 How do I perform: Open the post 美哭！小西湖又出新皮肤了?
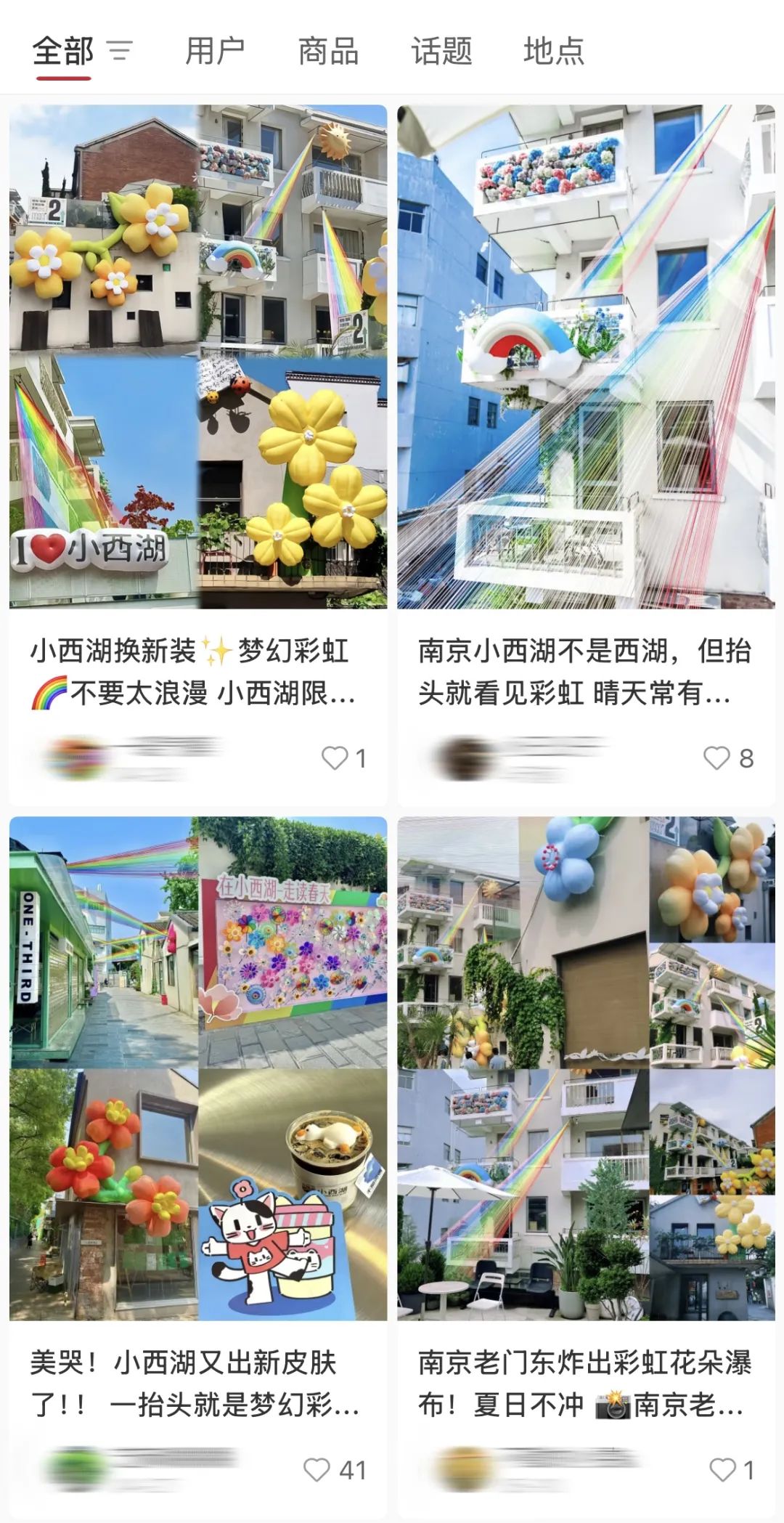(197, 1068)
